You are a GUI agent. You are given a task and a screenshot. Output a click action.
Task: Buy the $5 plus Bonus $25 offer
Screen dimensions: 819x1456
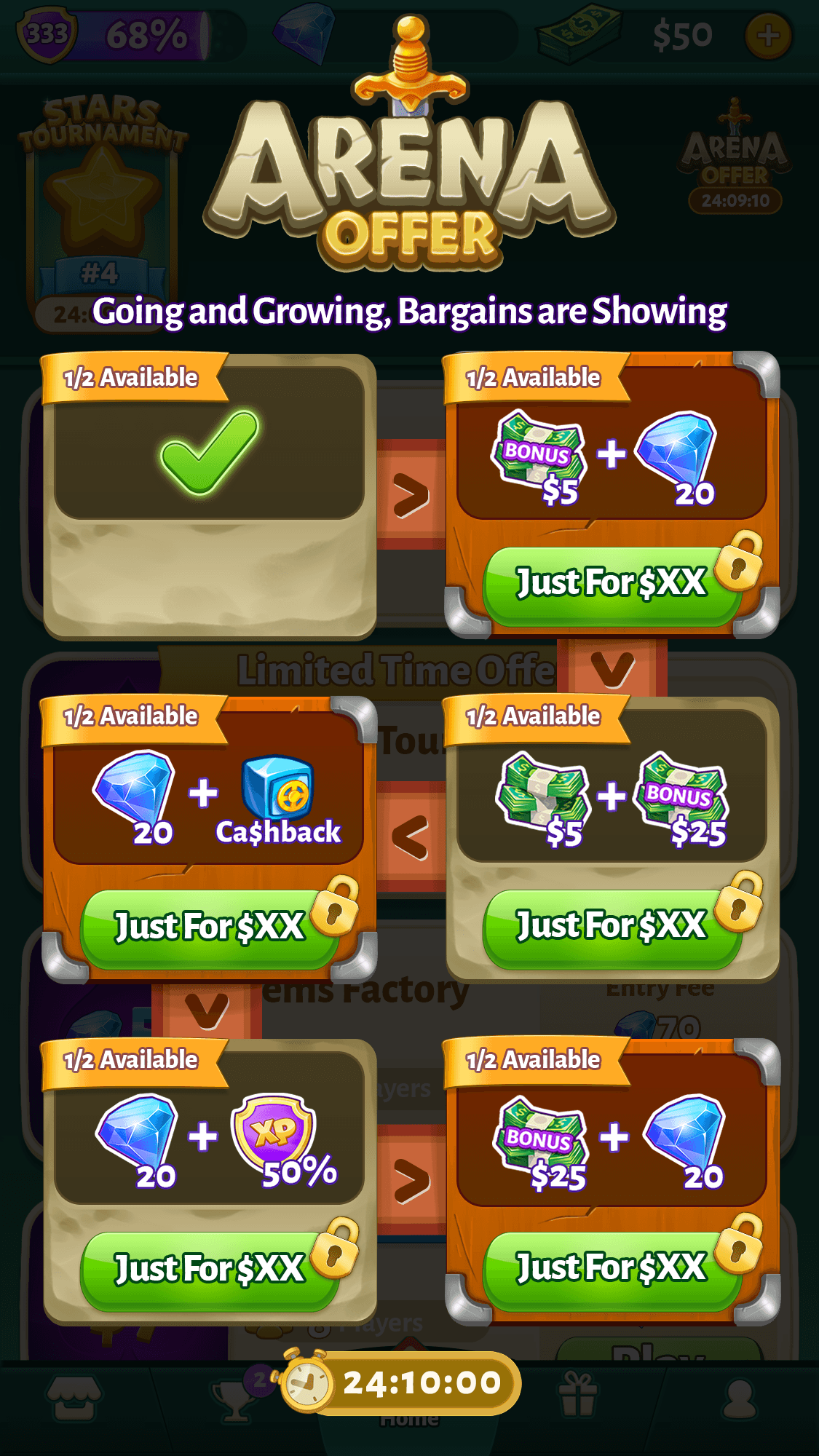610,927
